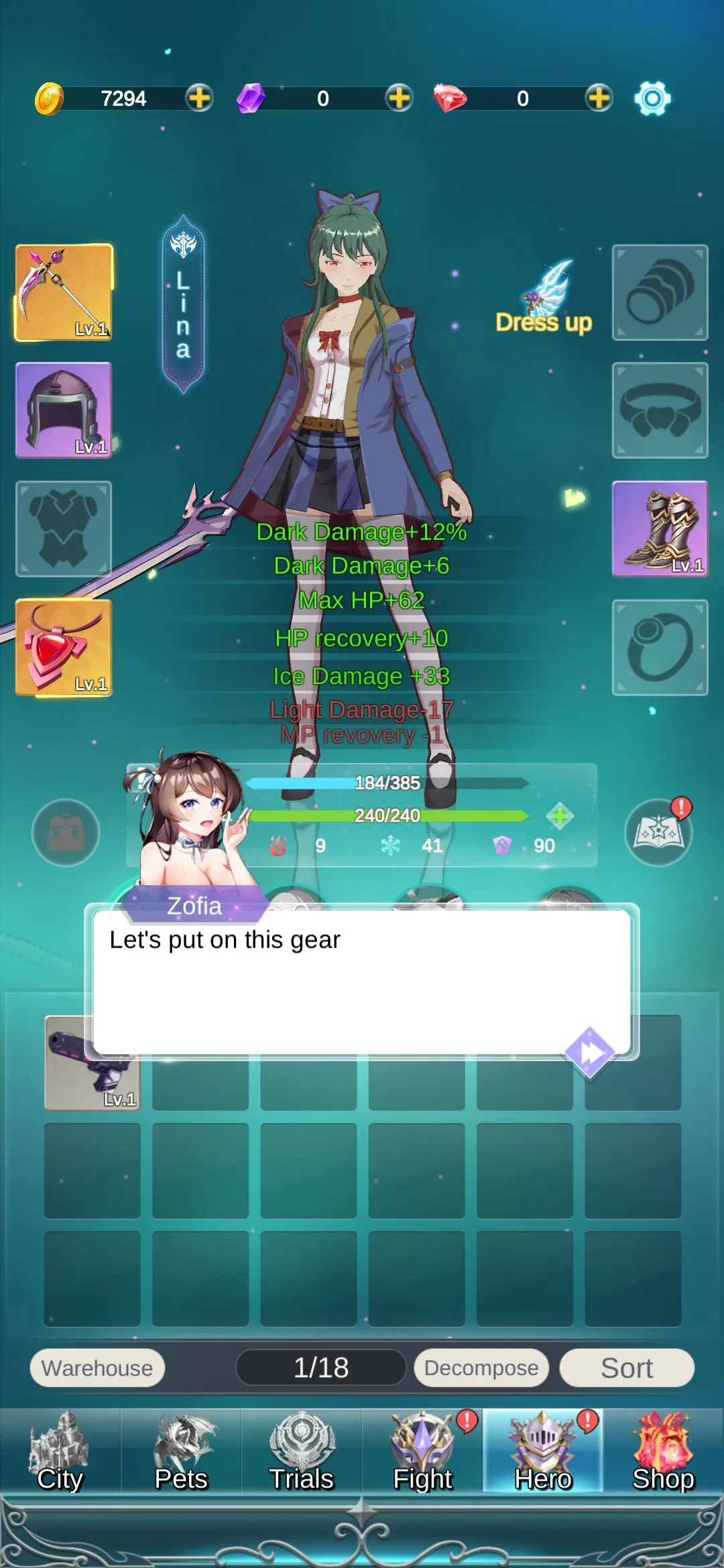
Task: Switch to the Shop tab
Action: click(x=663, y=1451)
